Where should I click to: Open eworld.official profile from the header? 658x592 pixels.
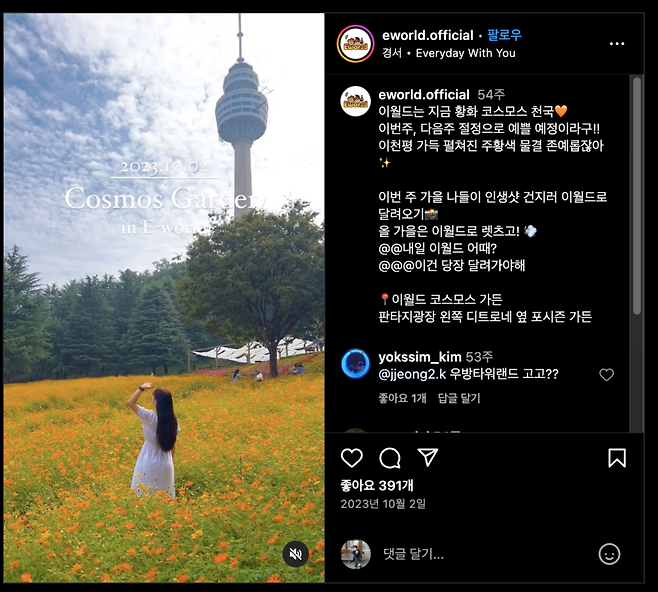(427, 35)
